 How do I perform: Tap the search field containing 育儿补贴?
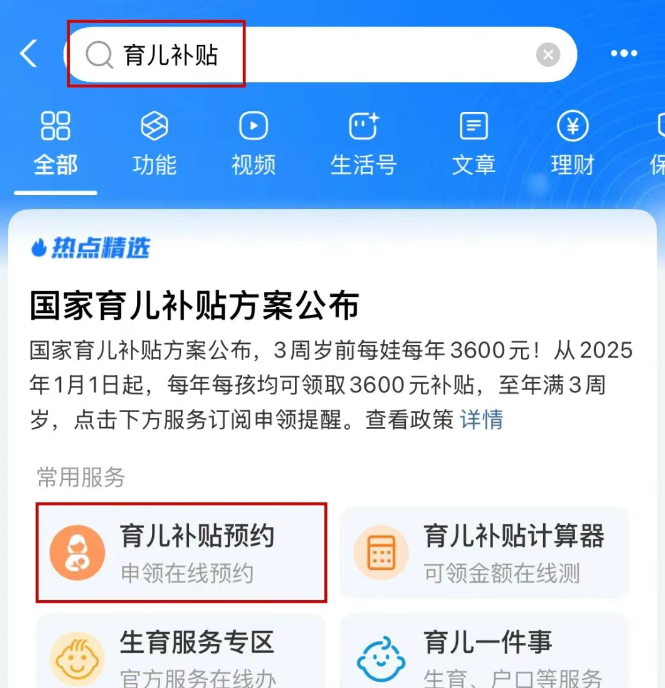tap(300, 54)
